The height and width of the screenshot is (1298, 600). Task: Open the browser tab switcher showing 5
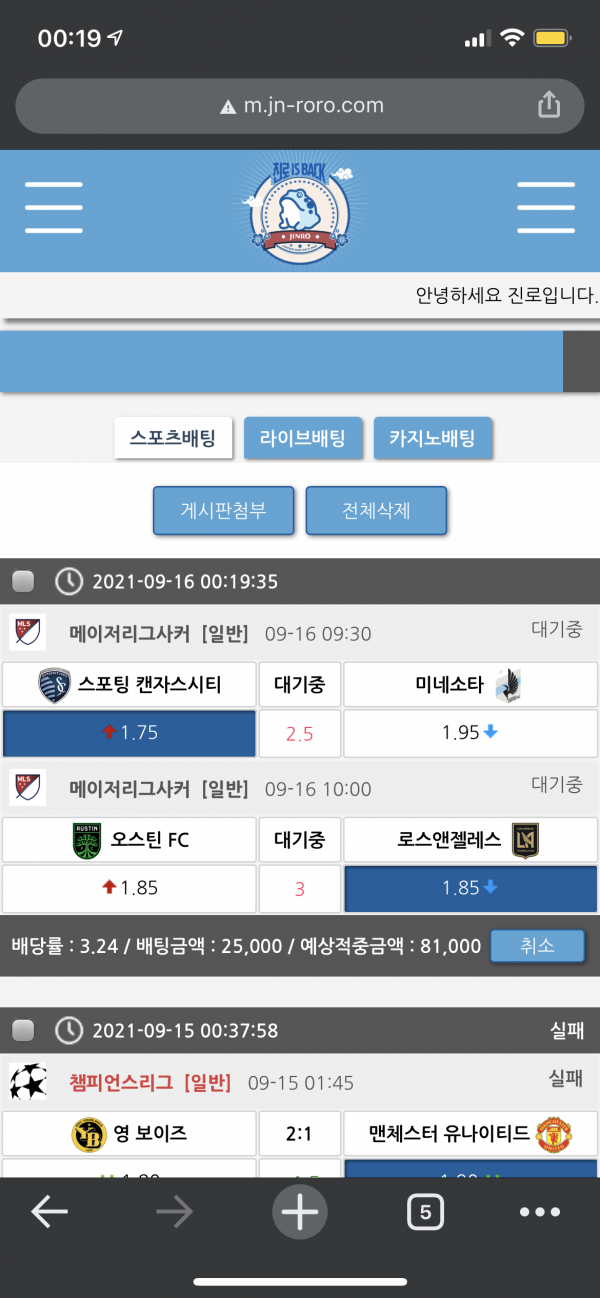[x=425, y=1212]
